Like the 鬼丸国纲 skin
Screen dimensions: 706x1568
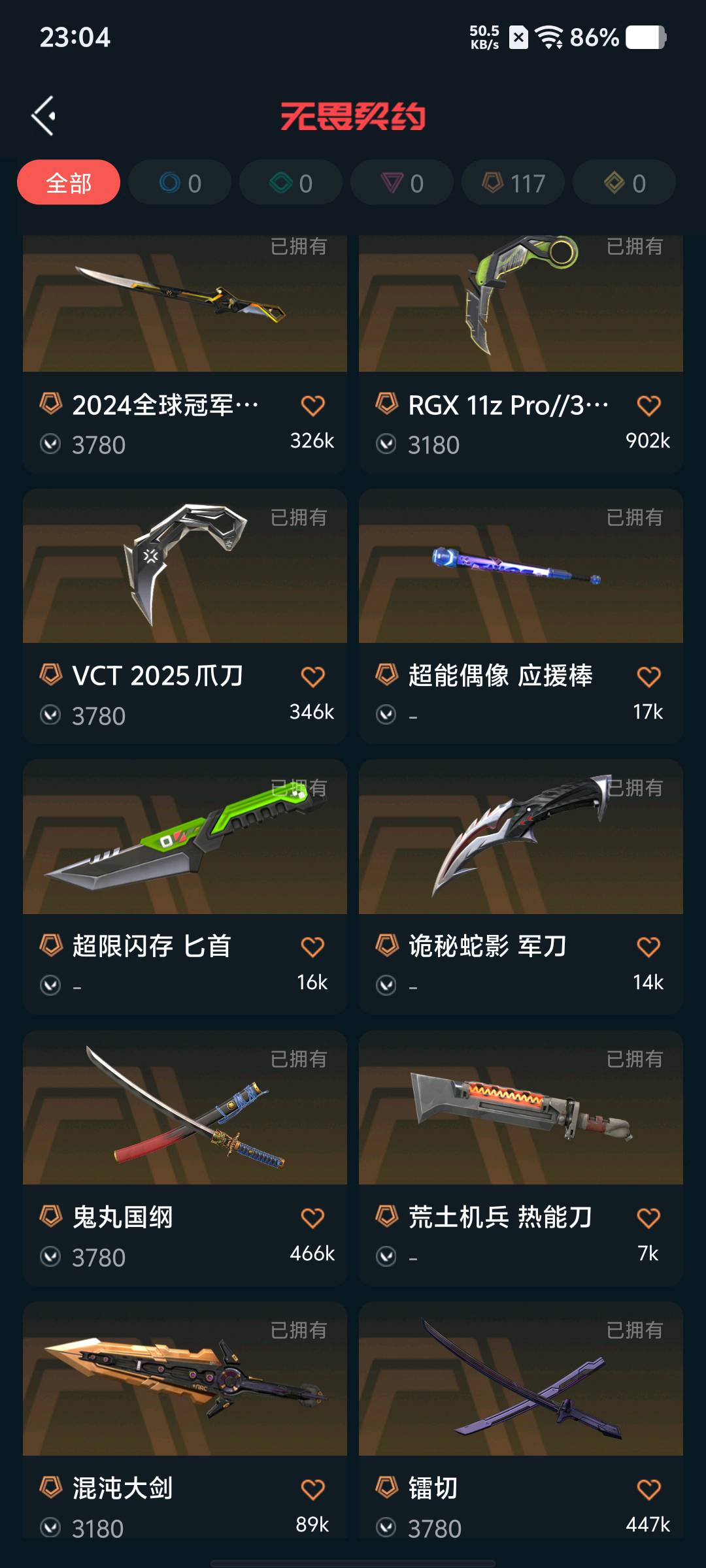(312, 1218)
